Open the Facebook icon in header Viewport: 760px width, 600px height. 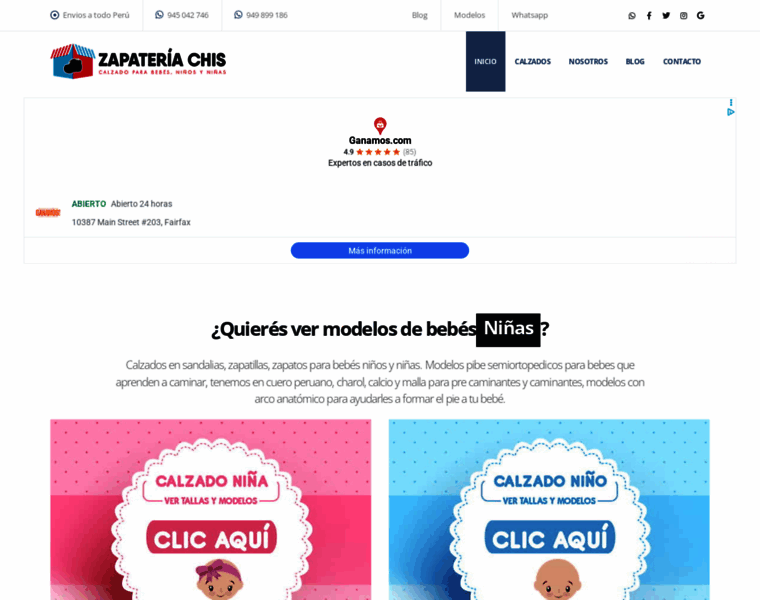point(649,16)
